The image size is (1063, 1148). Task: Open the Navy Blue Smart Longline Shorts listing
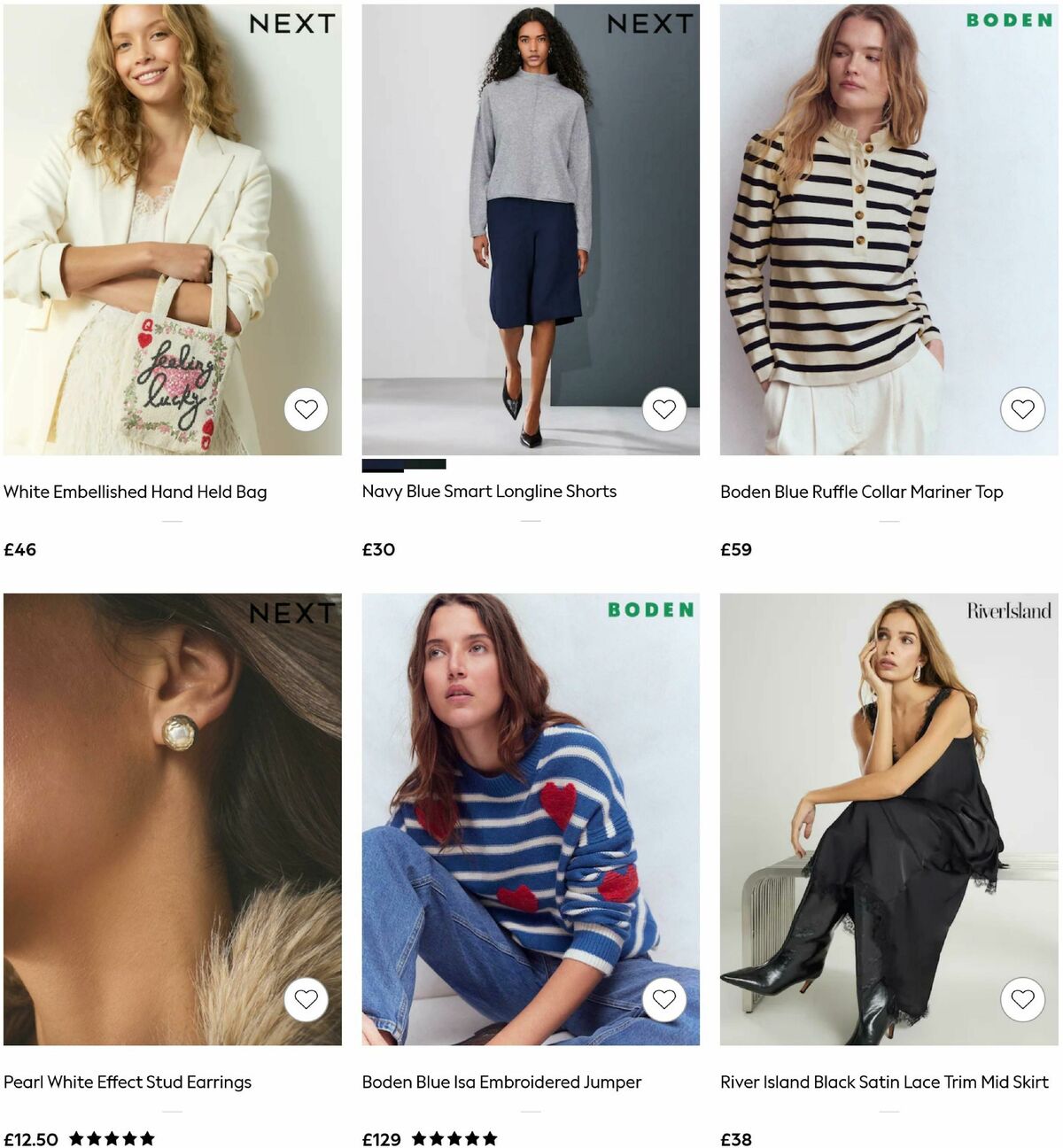coord(488,491)
